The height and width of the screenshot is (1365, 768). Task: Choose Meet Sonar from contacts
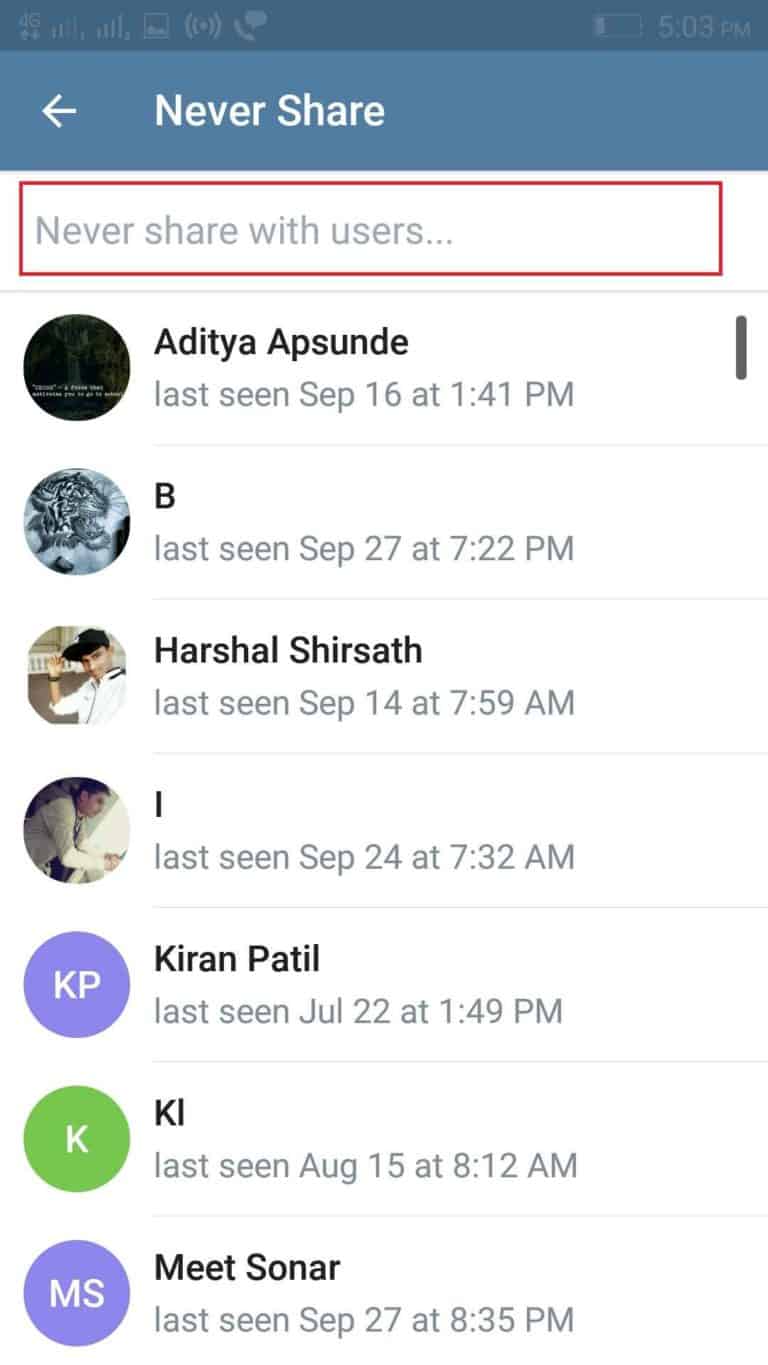pos(365,1292)
